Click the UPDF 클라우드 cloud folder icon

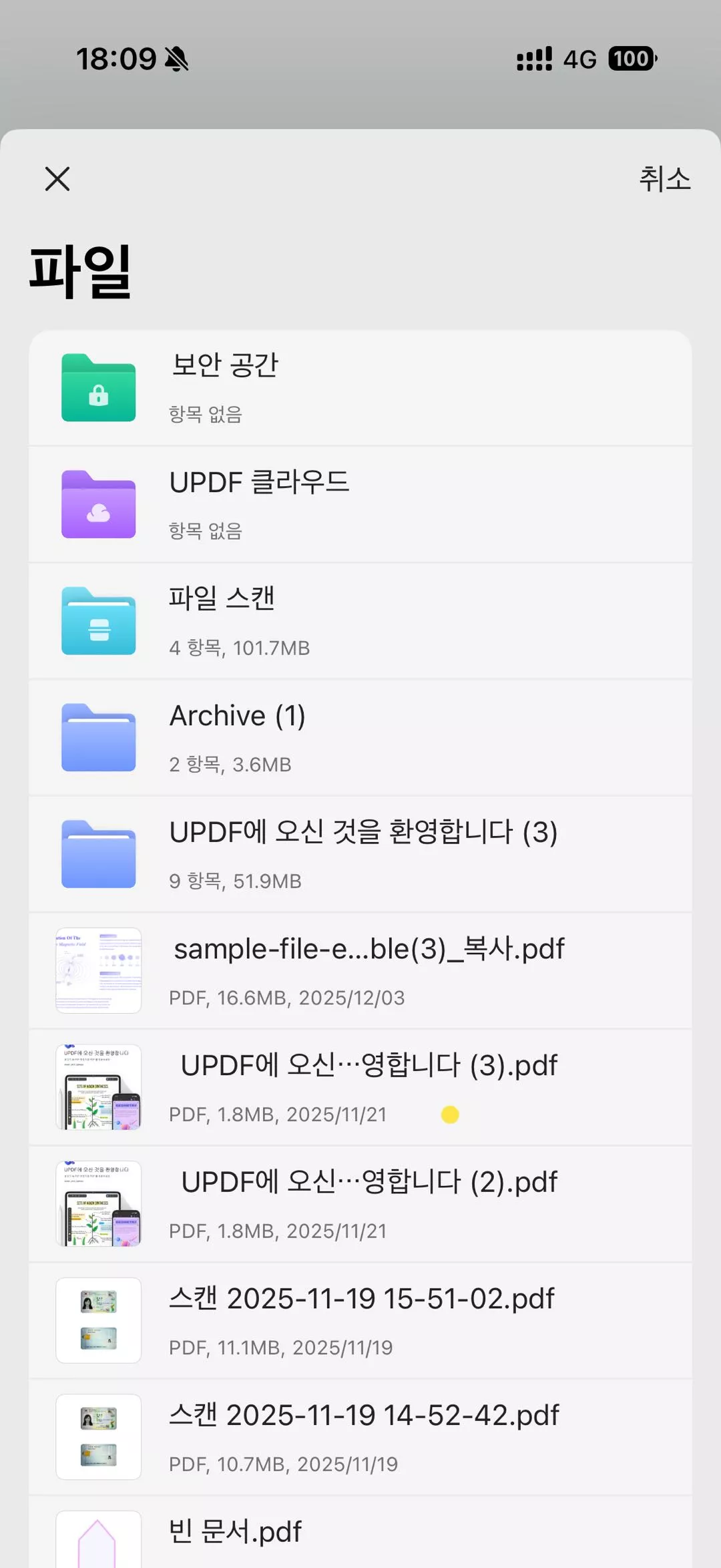click(97, 504)
